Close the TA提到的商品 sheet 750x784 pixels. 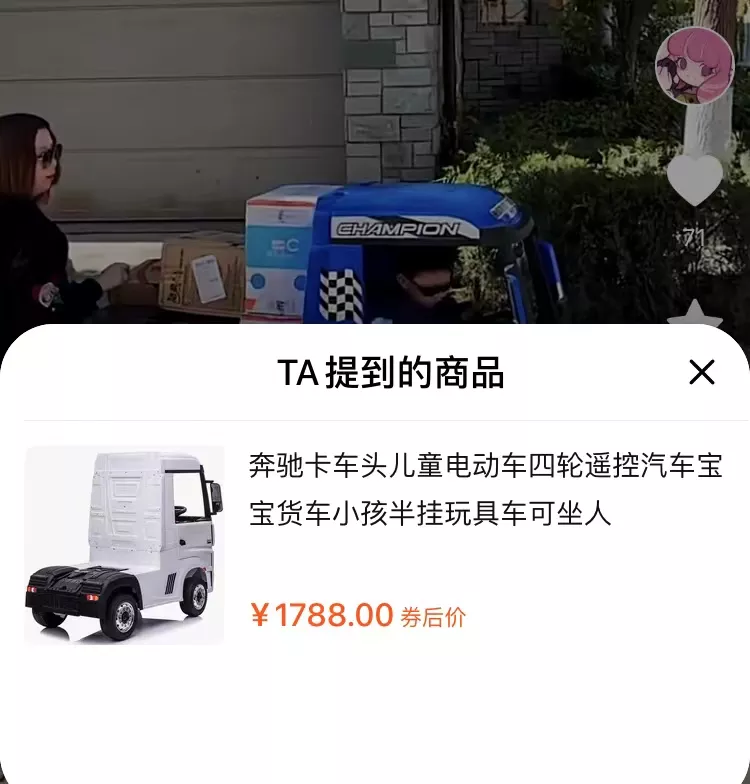(x=702, y=372)
